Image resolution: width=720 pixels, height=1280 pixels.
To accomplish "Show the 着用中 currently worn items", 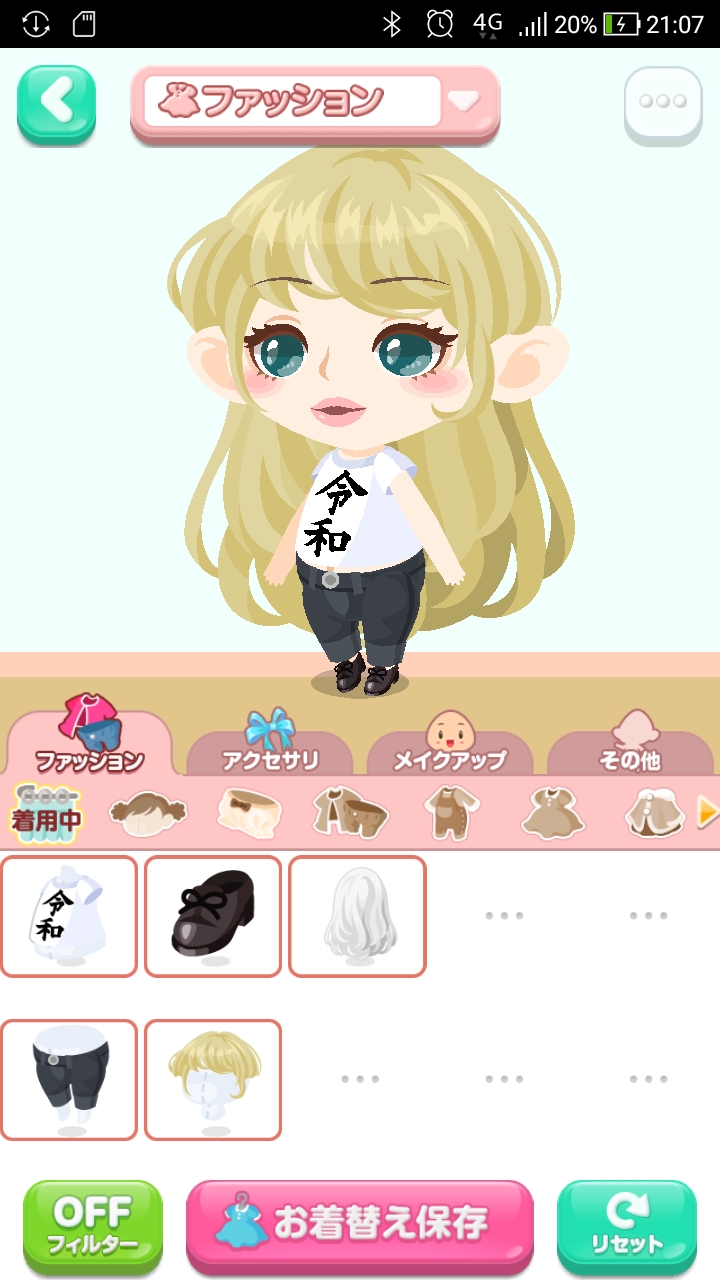I will [46, 812].
